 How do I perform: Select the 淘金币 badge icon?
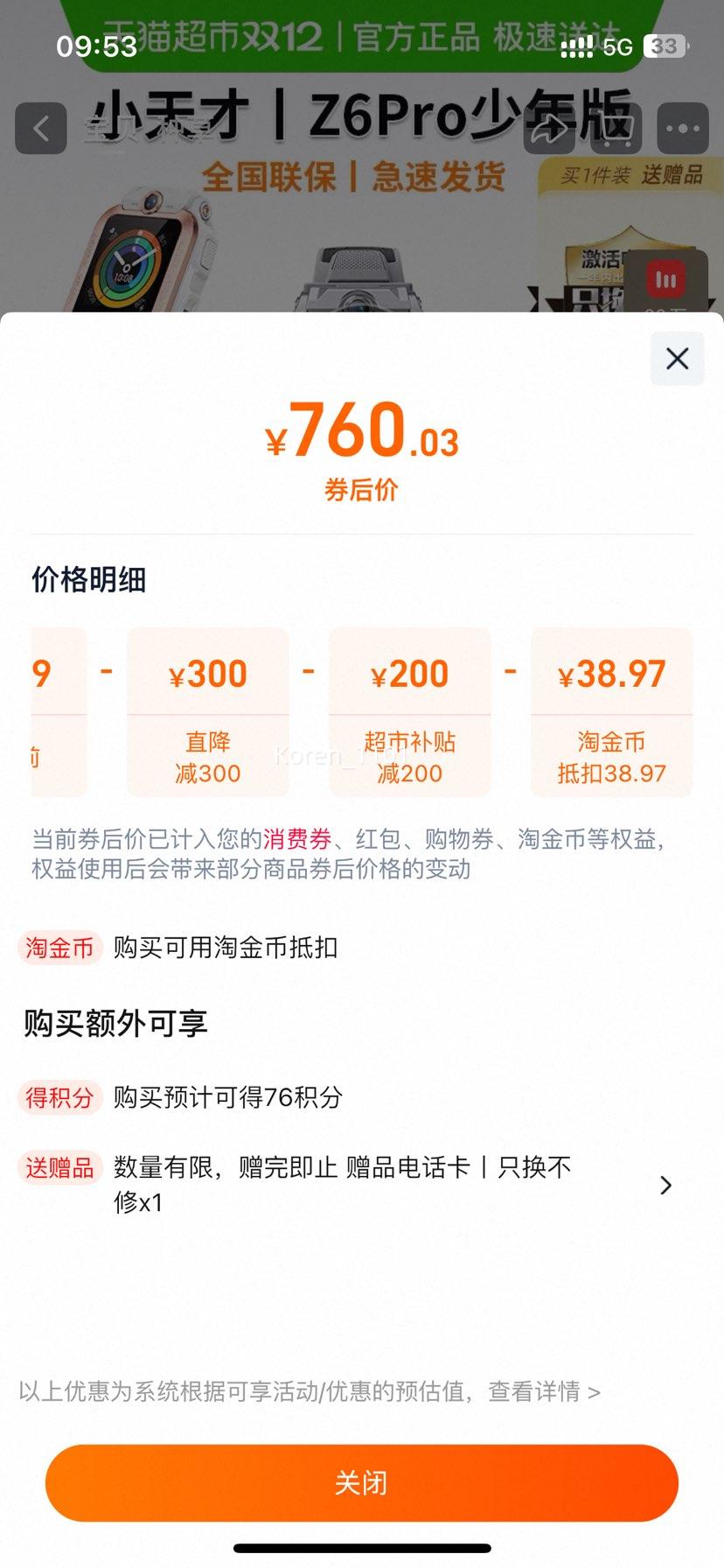pos(58,948)
